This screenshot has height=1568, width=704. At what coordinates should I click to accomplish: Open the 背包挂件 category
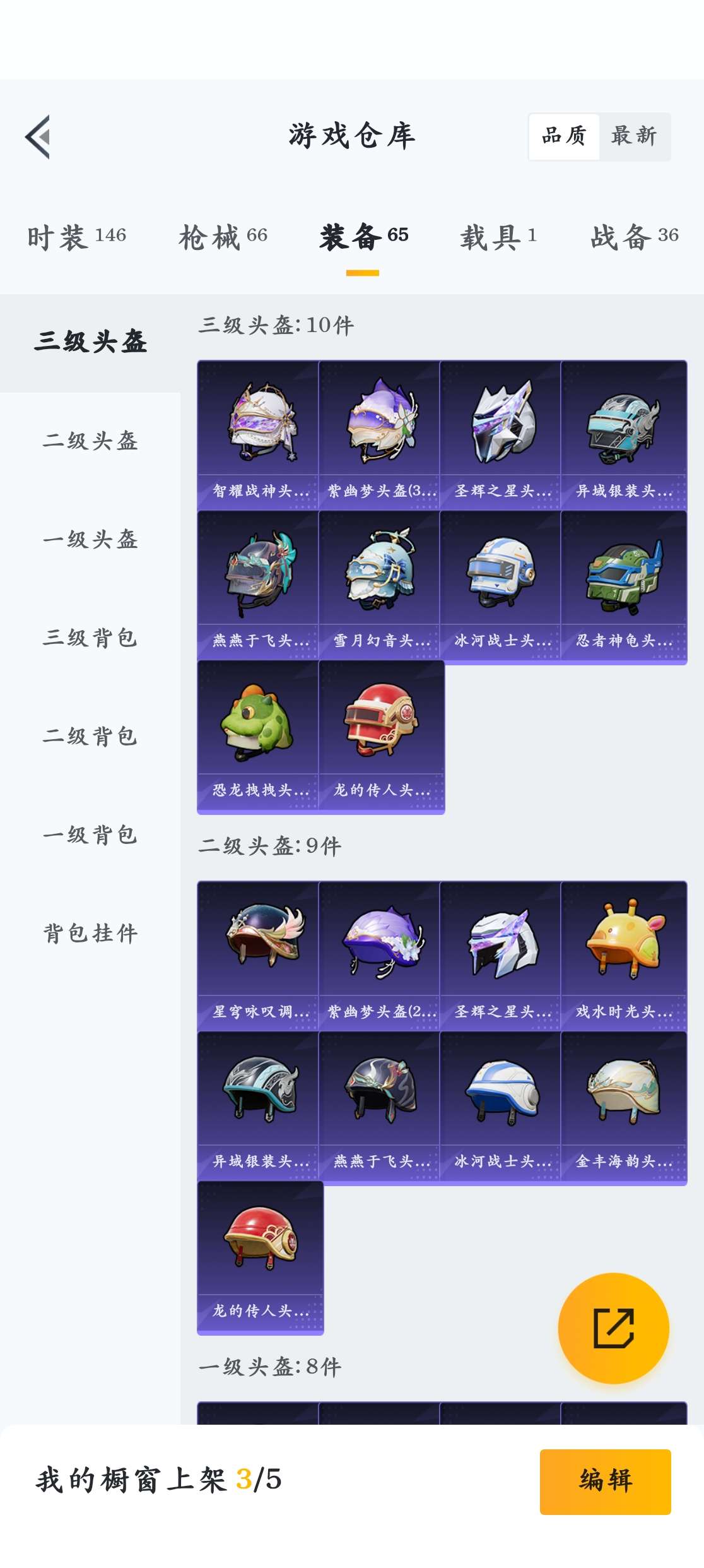(x=90, y=933)
